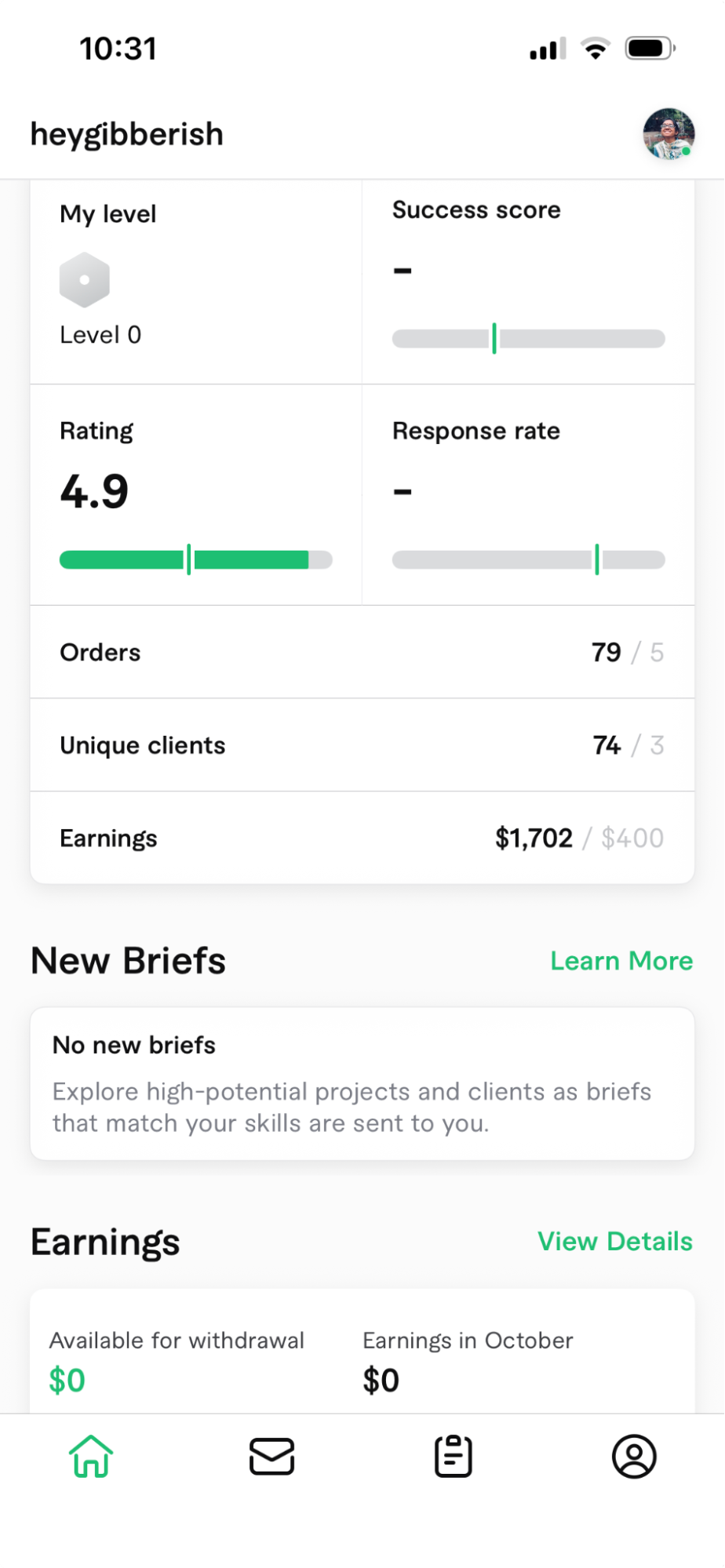The height and width of the screenshot is (1568, 725).
Task: Click the No new briefs card
Action: coord(361,1083)
